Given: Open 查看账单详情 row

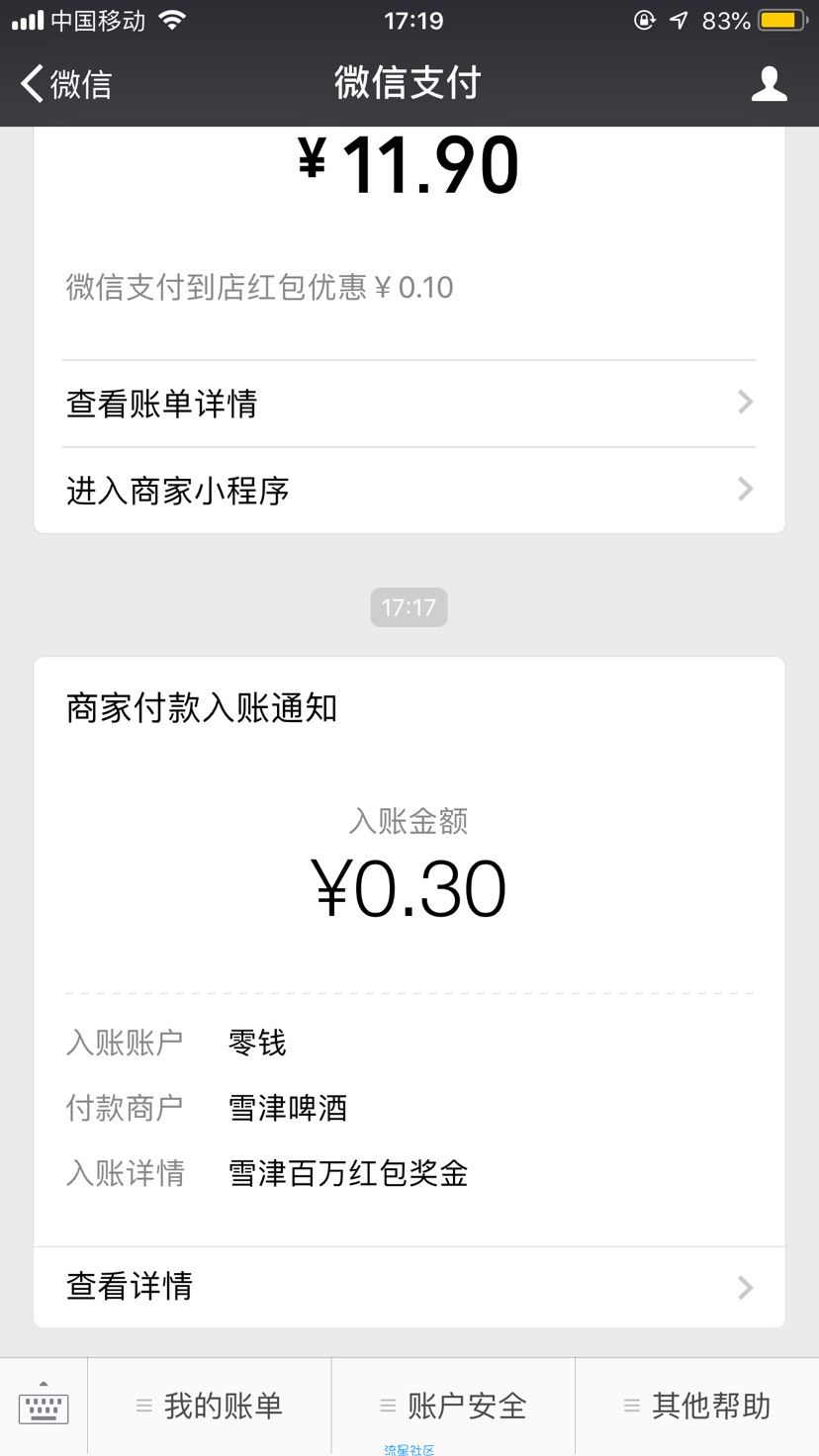Looking at the screenshot, I should pyautogui.click(x=409, y=404).
